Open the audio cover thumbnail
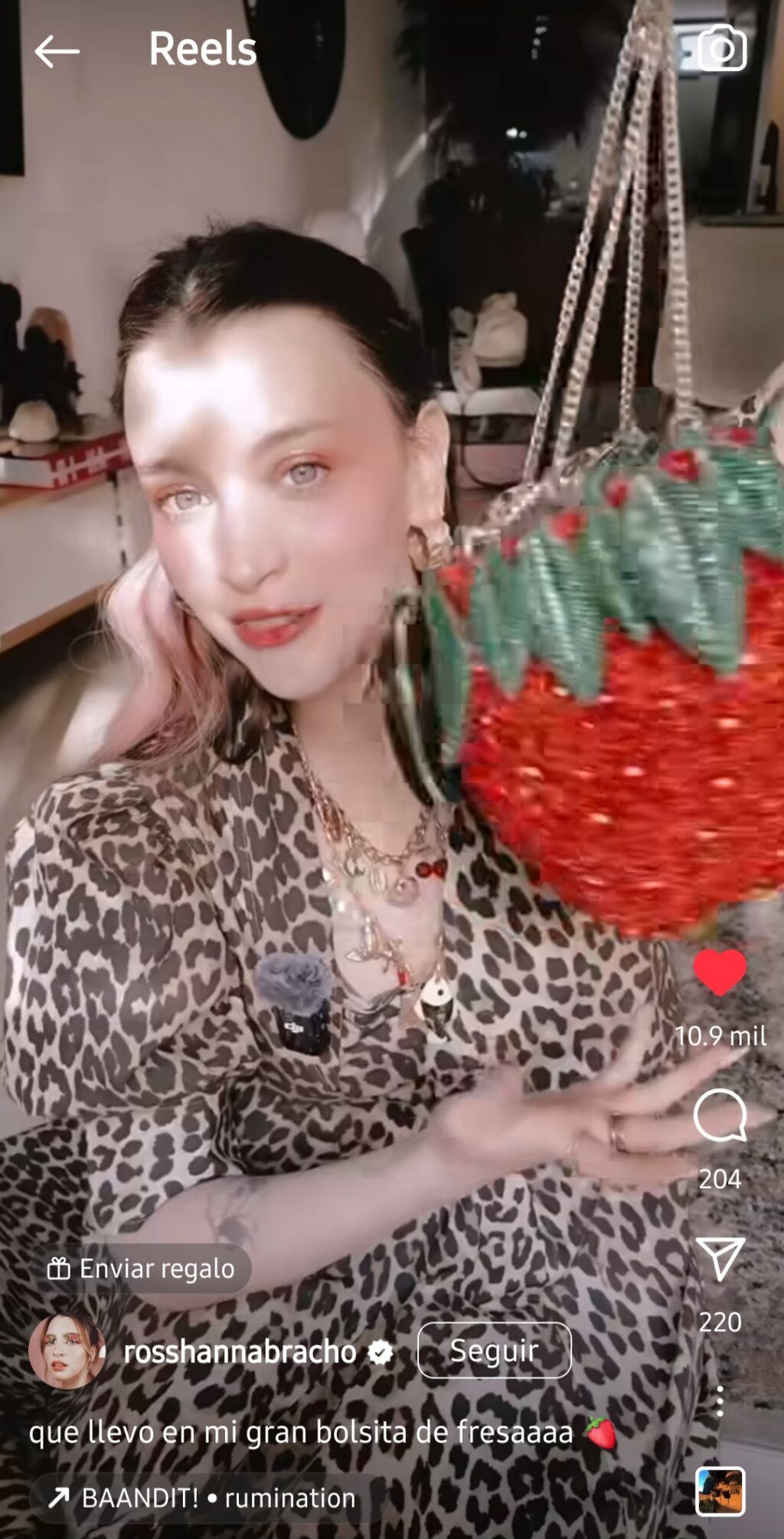784x1539 pixels. (x=720, y=1492)
